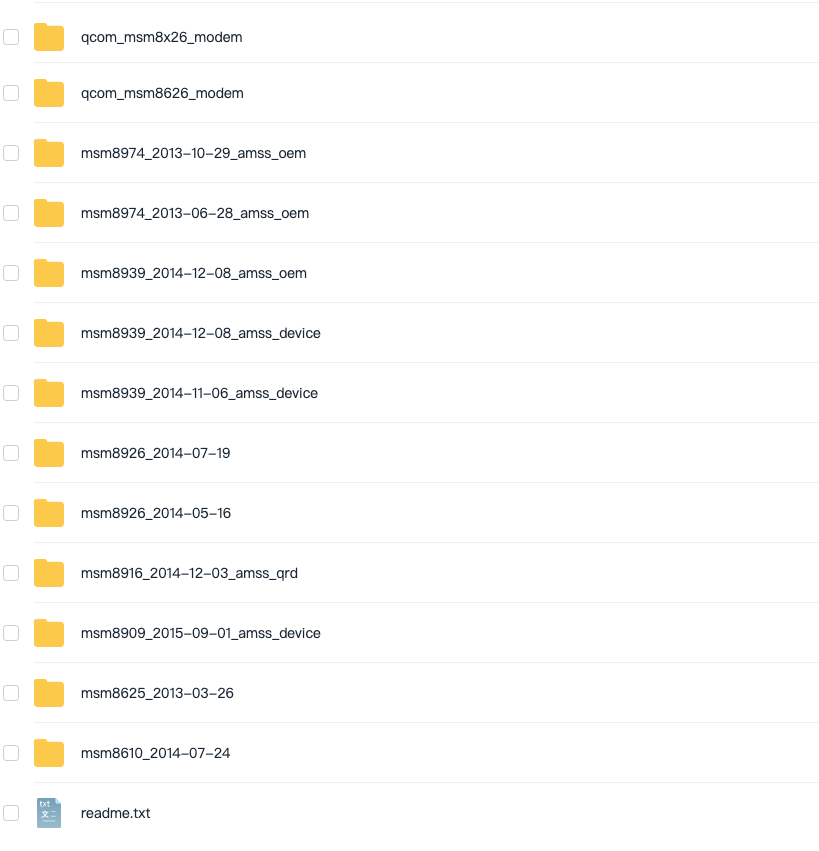
Task: Mark the msm8625_2013-03-26 checkbox
Action: click(11, 693)
